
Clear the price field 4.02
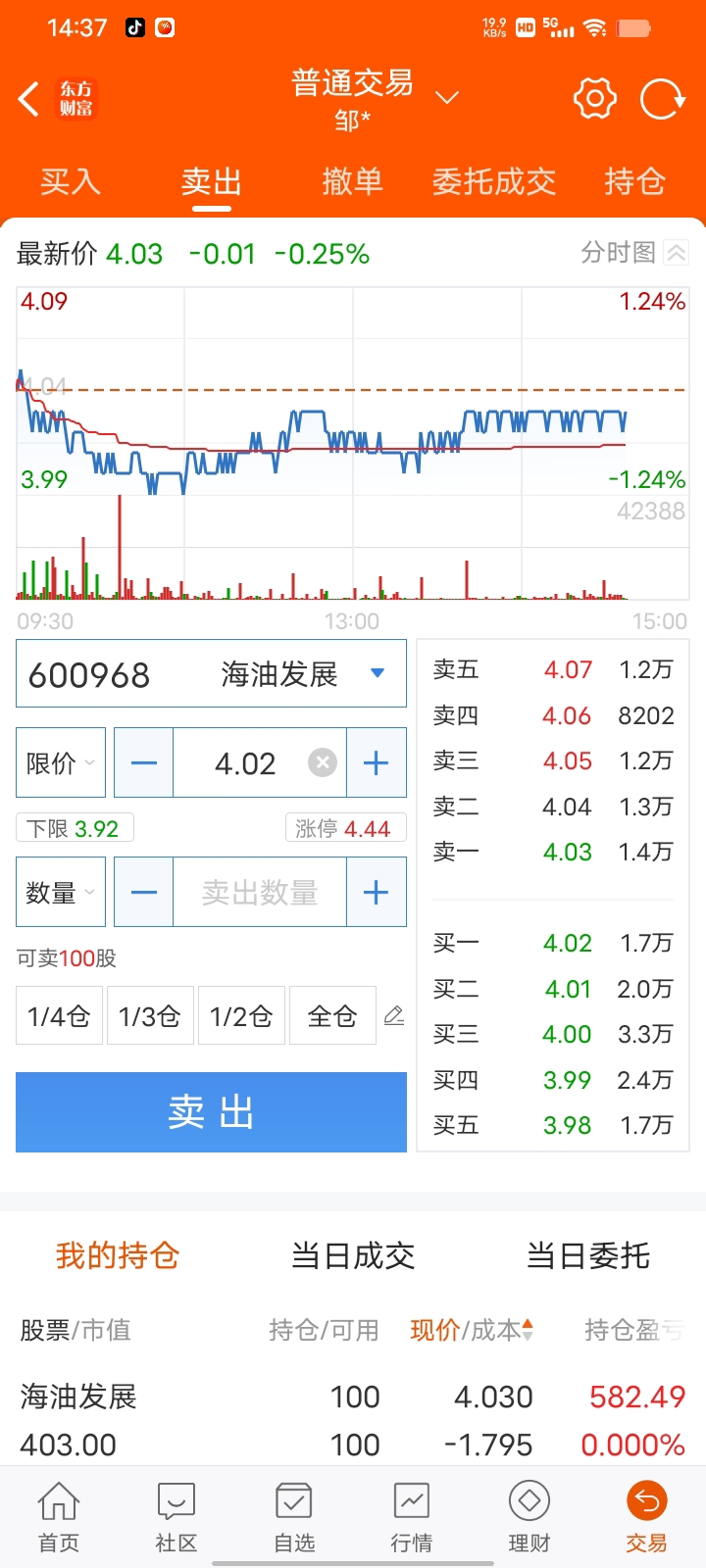[x=323, y=762]
